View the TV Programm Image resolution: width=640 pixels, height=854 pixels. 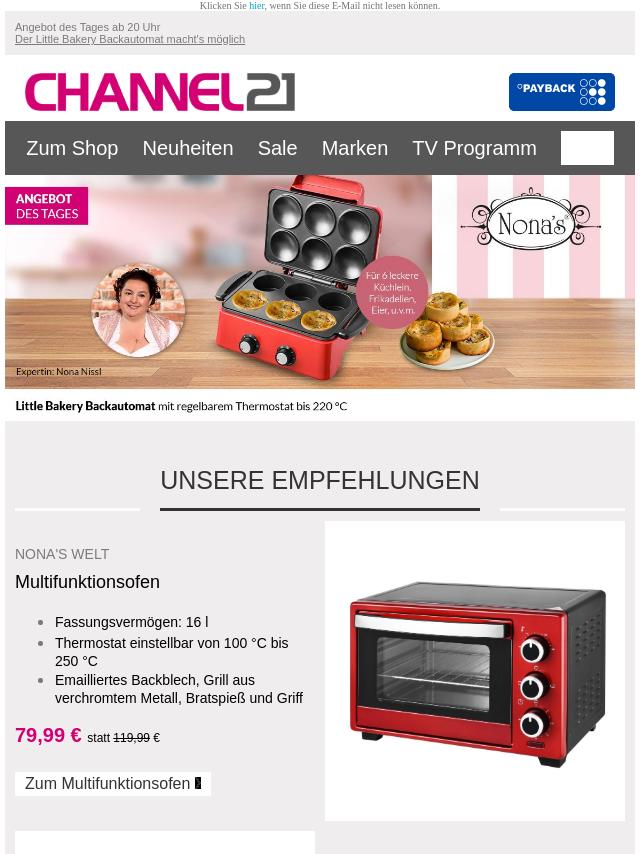pyautogui.click(x=474, y=148)
